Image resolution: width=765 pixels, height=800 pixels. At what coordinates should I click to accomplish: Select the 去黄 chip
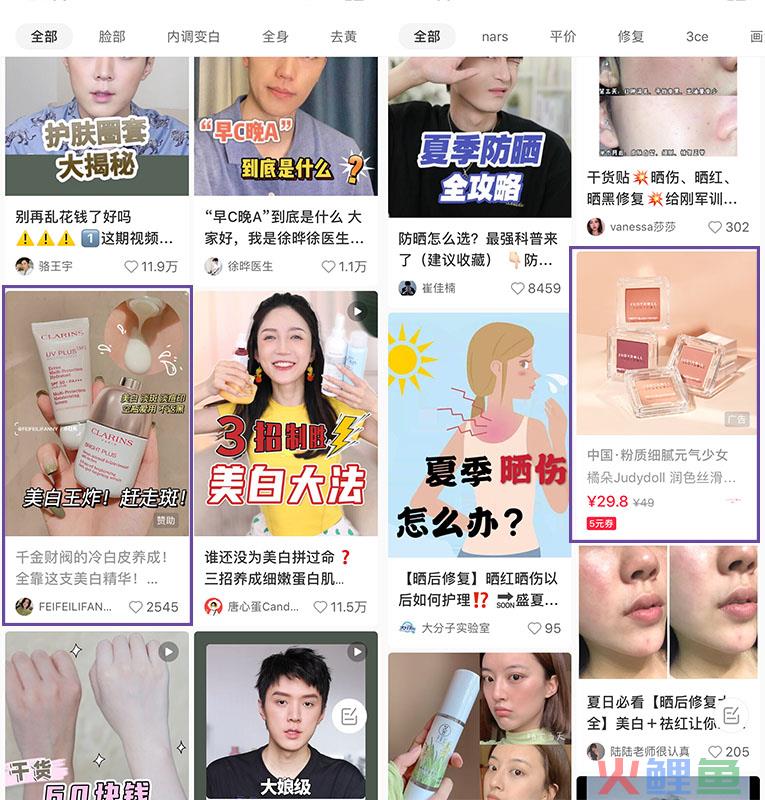343,36
